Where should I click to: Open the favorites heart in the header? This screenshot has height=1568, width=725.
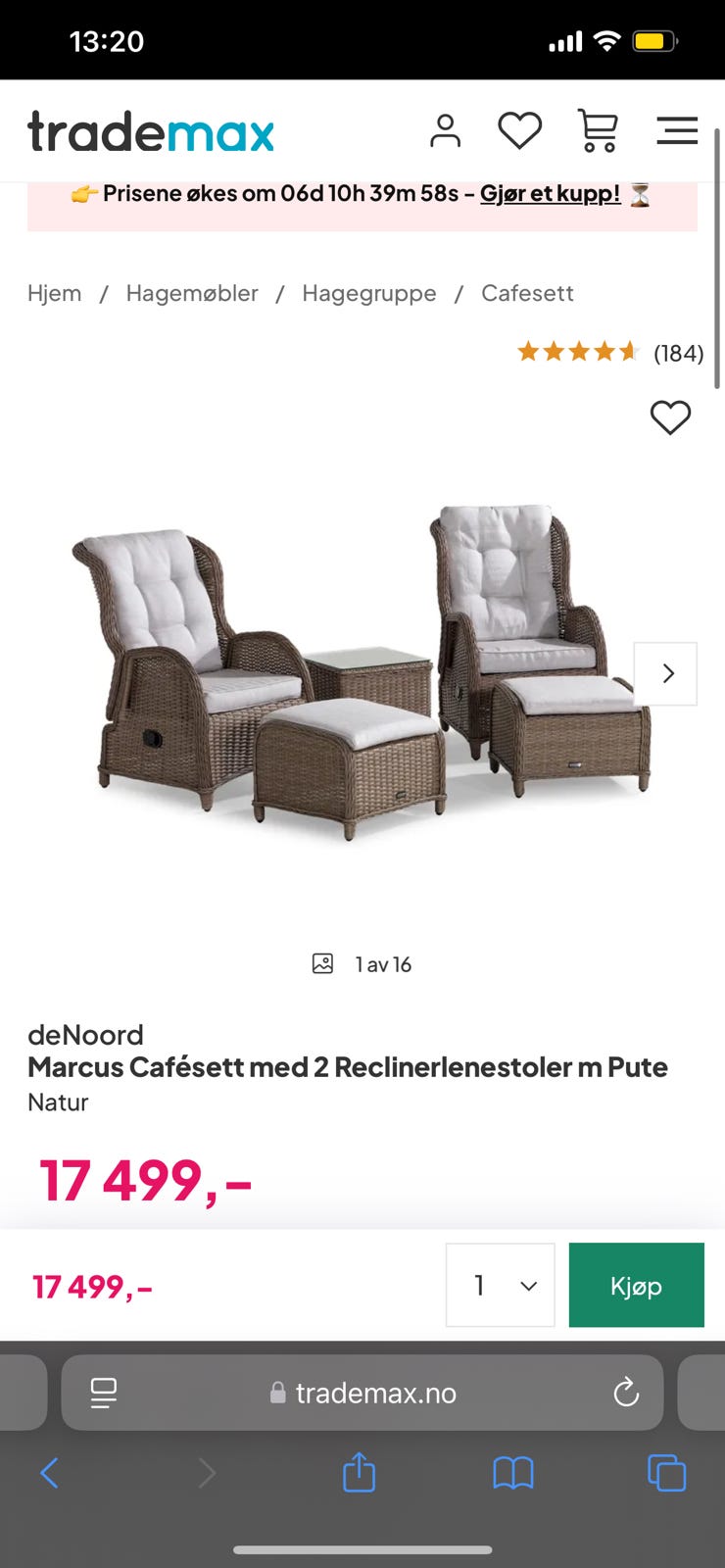coord(520,129)
